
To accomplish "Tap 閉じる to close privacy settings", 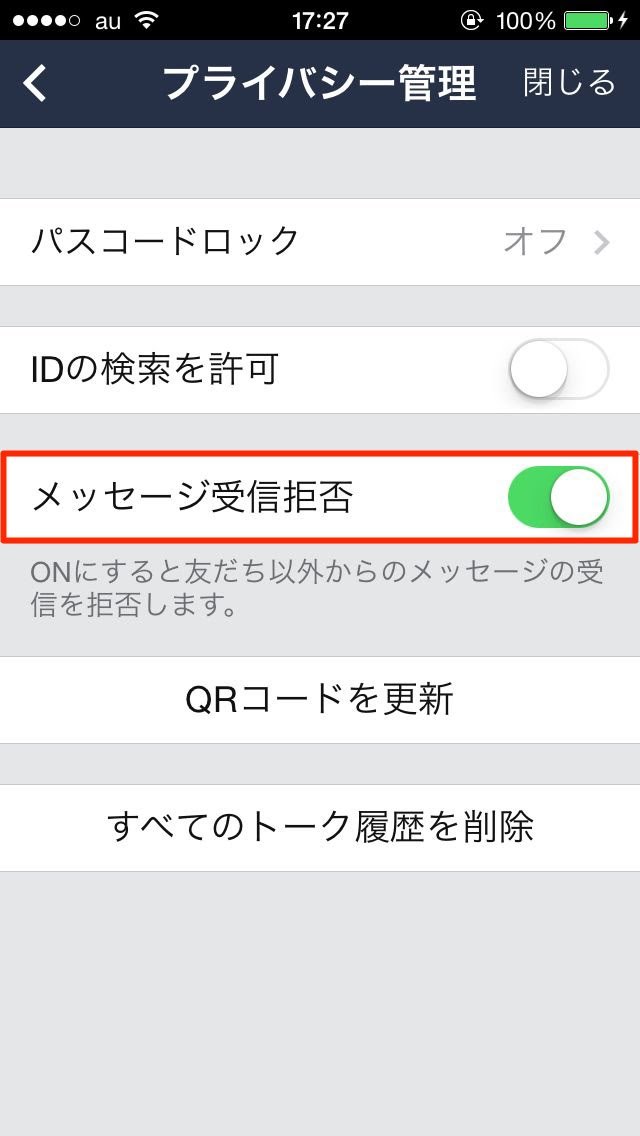I will (569, 83).
